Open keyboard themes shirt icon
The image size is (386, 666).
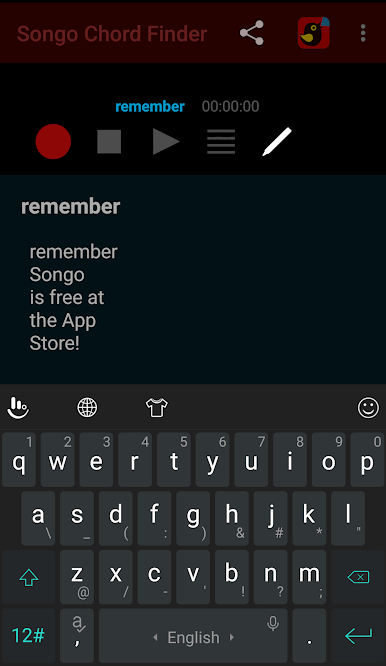tap(157, 408)
